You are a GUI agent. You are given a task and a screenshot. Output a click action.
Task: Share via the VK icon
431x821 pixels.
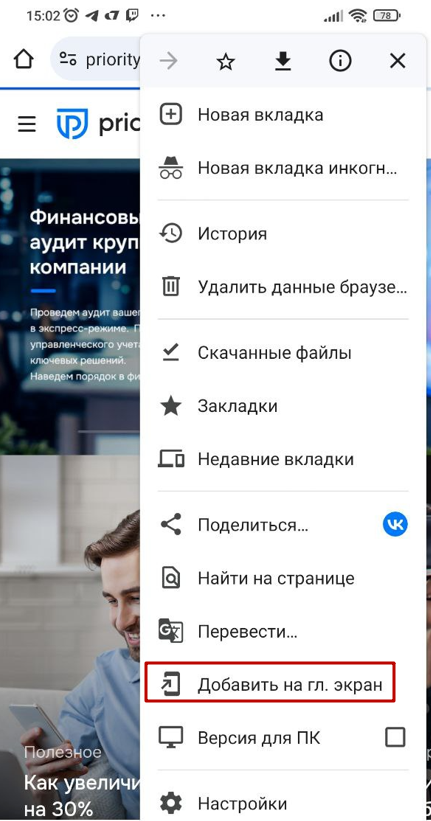point(395,525)
